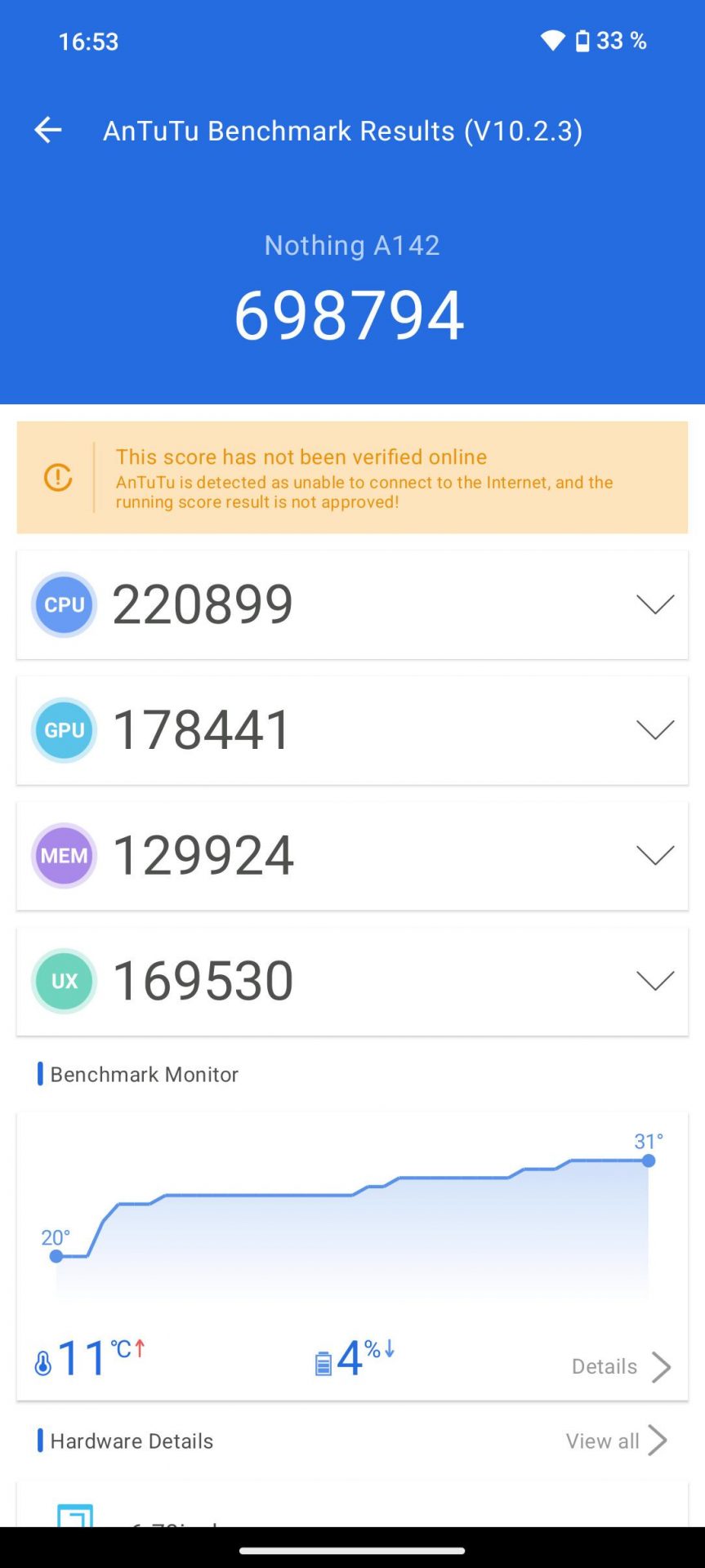Go back using the top arrow
Screen dimensions: 705x1568
tap(47, 130)
